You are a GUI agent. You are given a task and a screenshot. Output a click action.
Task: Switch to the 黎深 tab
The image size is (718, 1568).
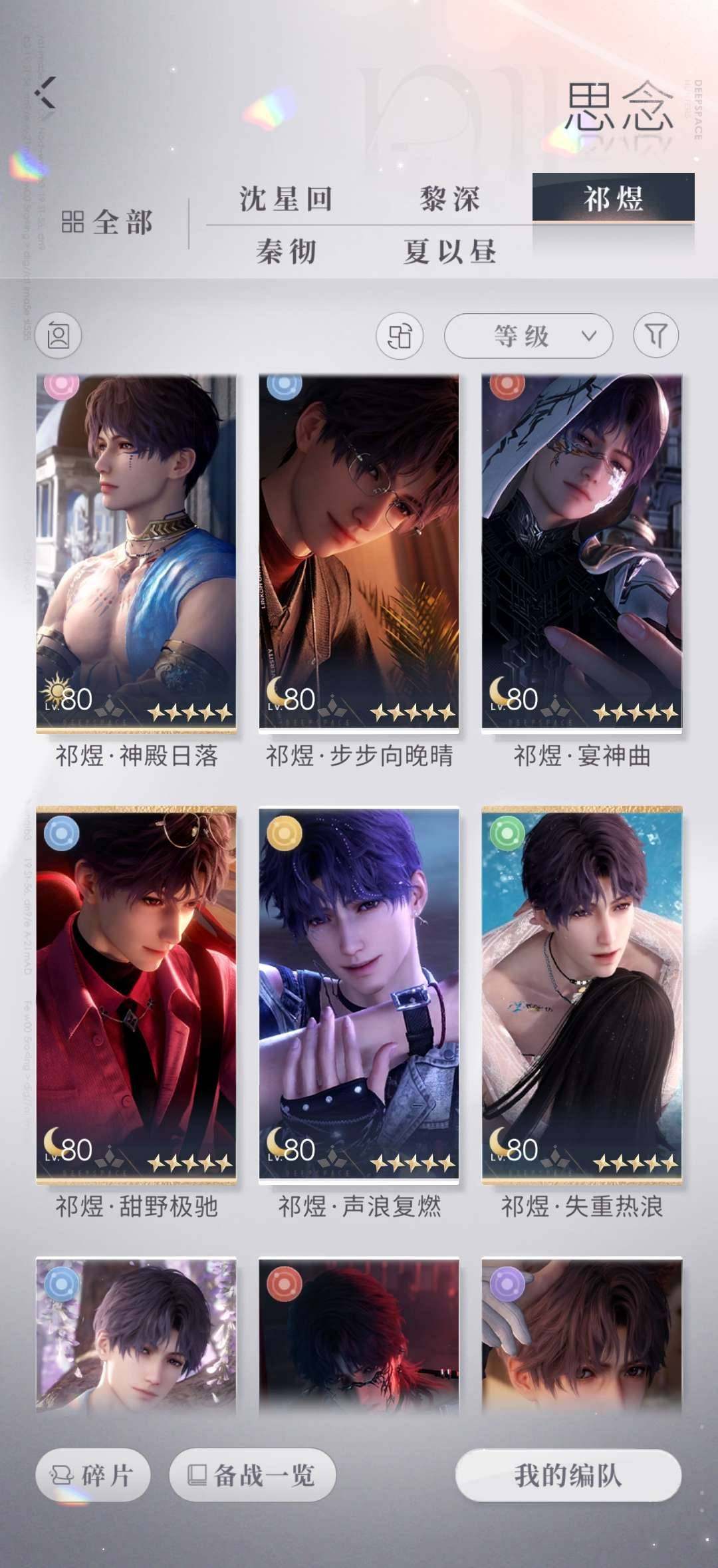[449, 198]
